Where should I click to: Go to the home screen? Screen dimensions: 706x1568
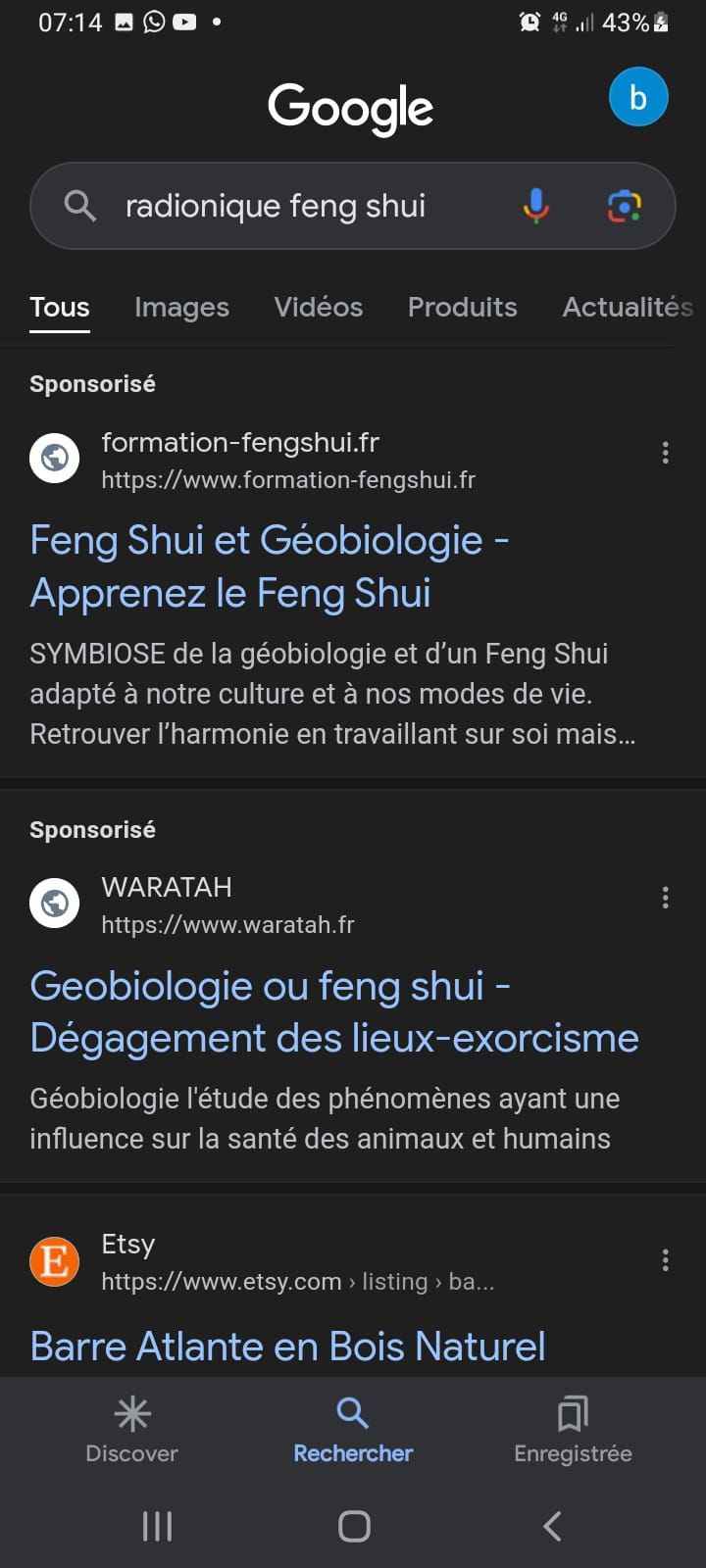[x=354, y=1526]
